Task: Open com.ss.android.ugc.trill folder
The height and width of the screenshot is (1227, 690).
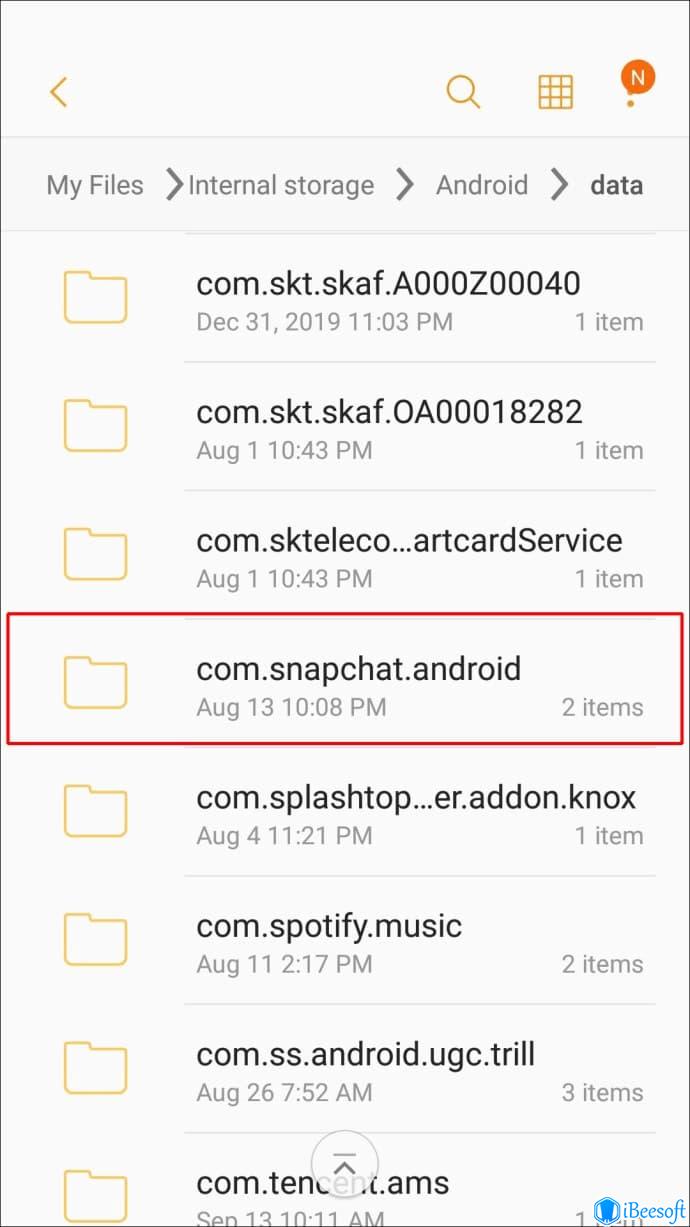Action: click(x=365, y=1054)
